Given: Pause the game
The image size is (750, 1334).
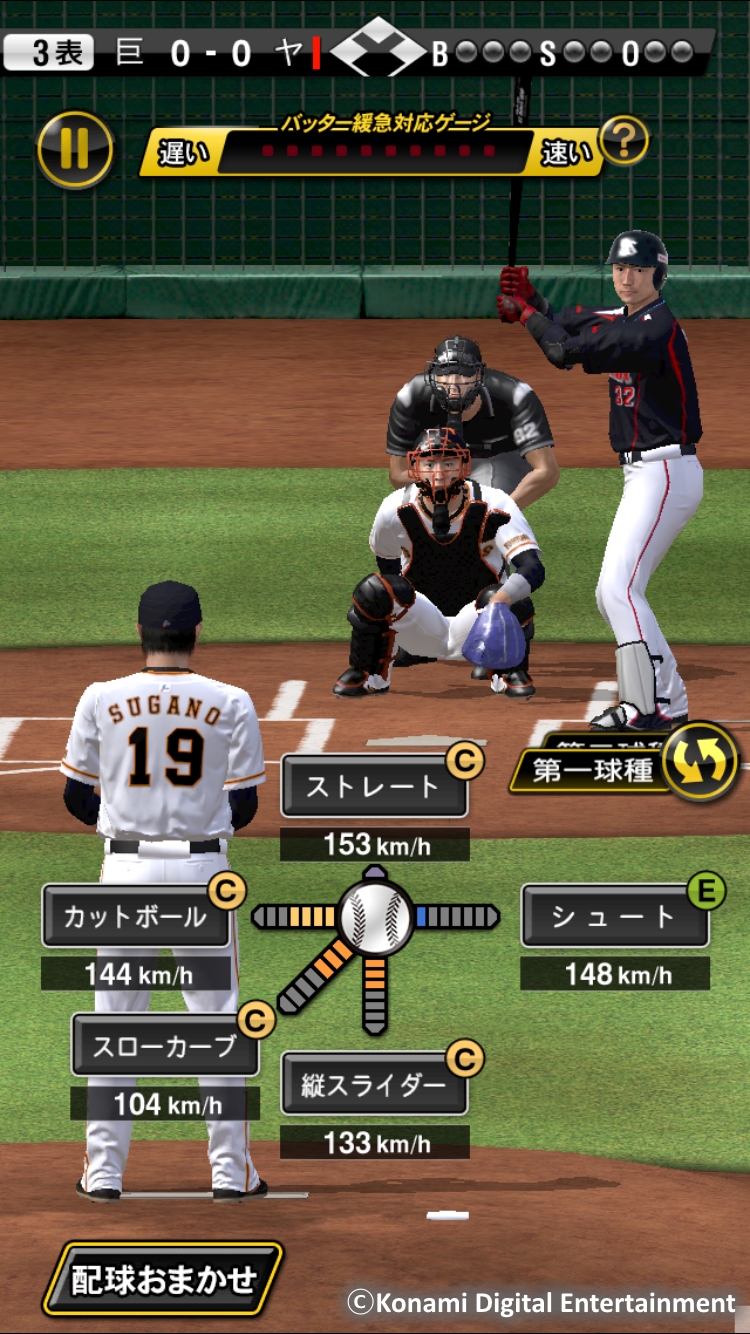Looking at the screenshot, I should pos(75,150).
